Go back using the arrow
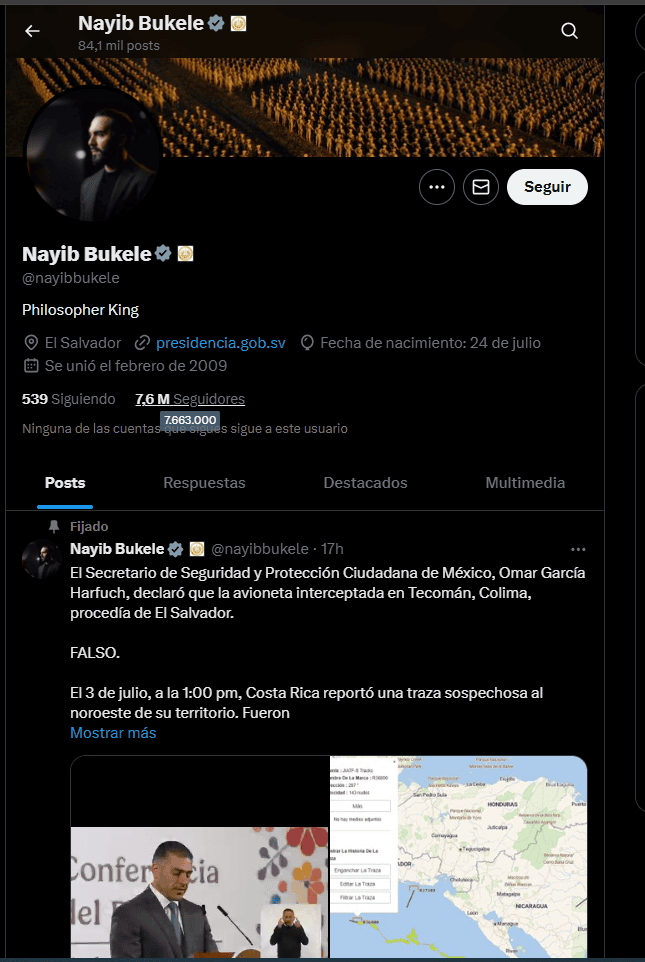Image resolution: width=645 pixels, height=962 pixels. point(32,31)
